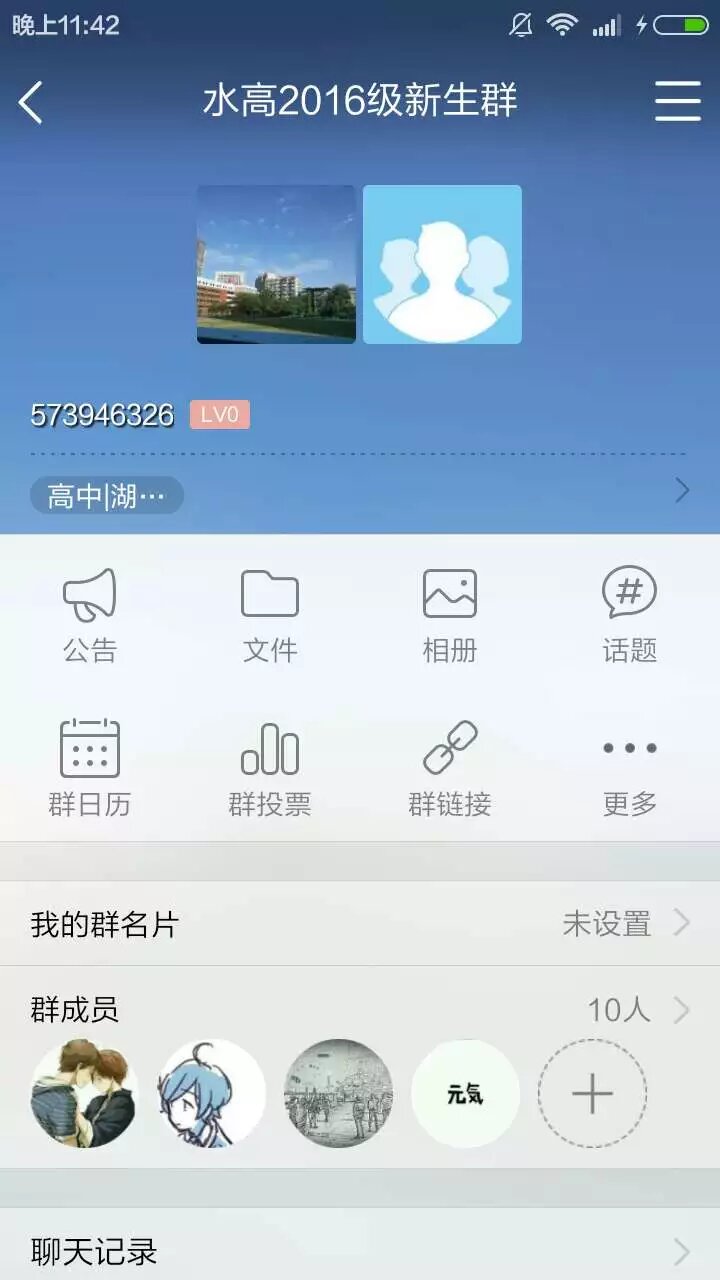
Task: Open 群链接 group links
Action: tap(450, 768)
